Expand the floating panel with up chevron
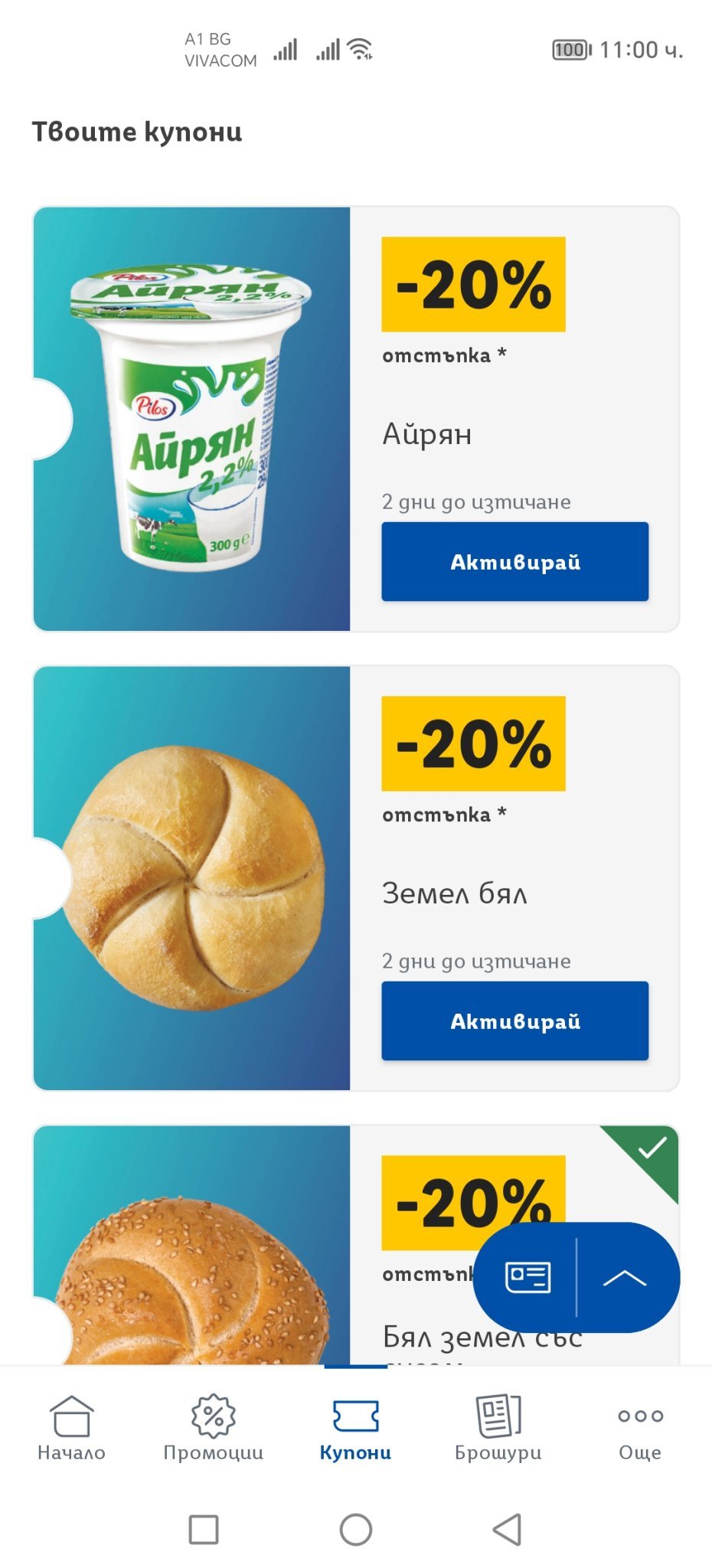712x1568 pixels. tap(625, 1277)
